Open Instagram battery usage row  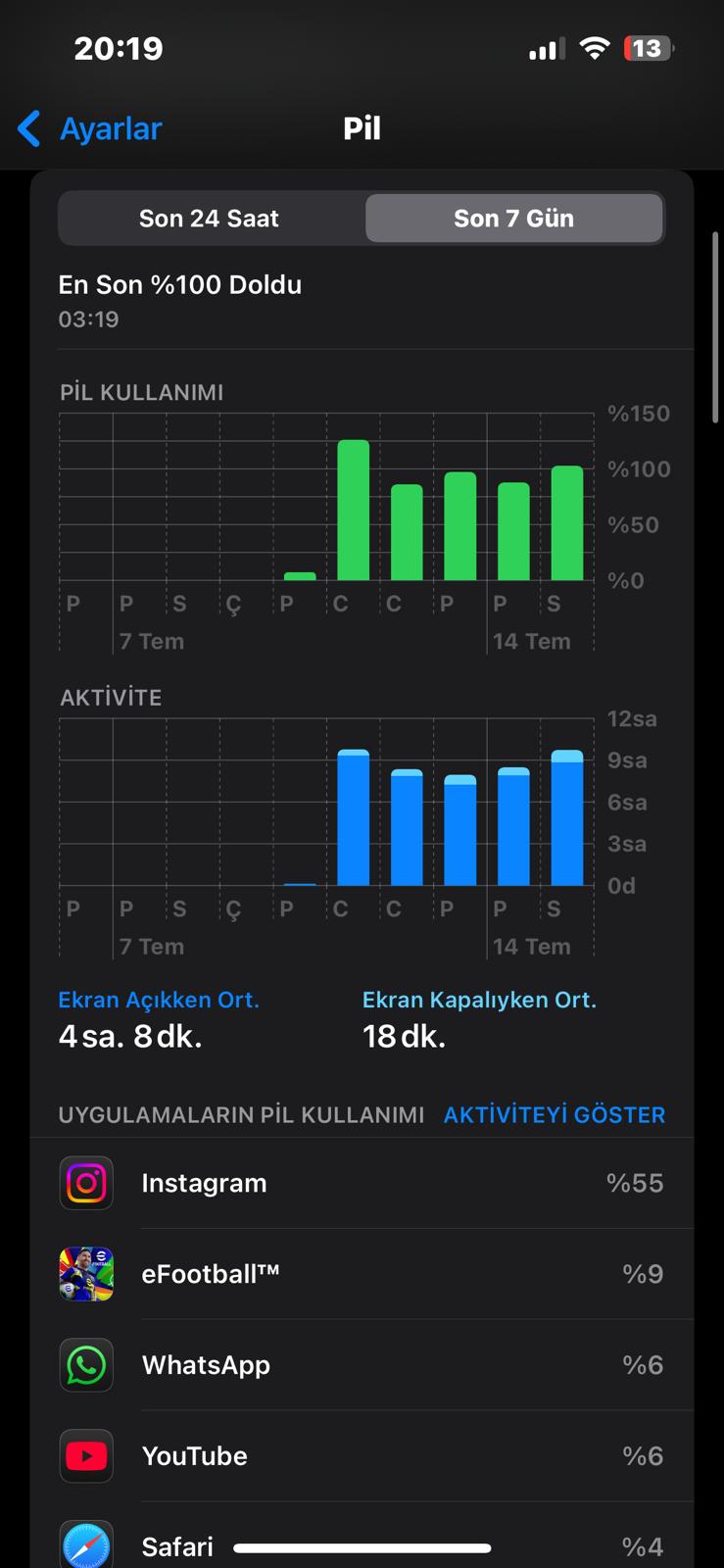362,1183
